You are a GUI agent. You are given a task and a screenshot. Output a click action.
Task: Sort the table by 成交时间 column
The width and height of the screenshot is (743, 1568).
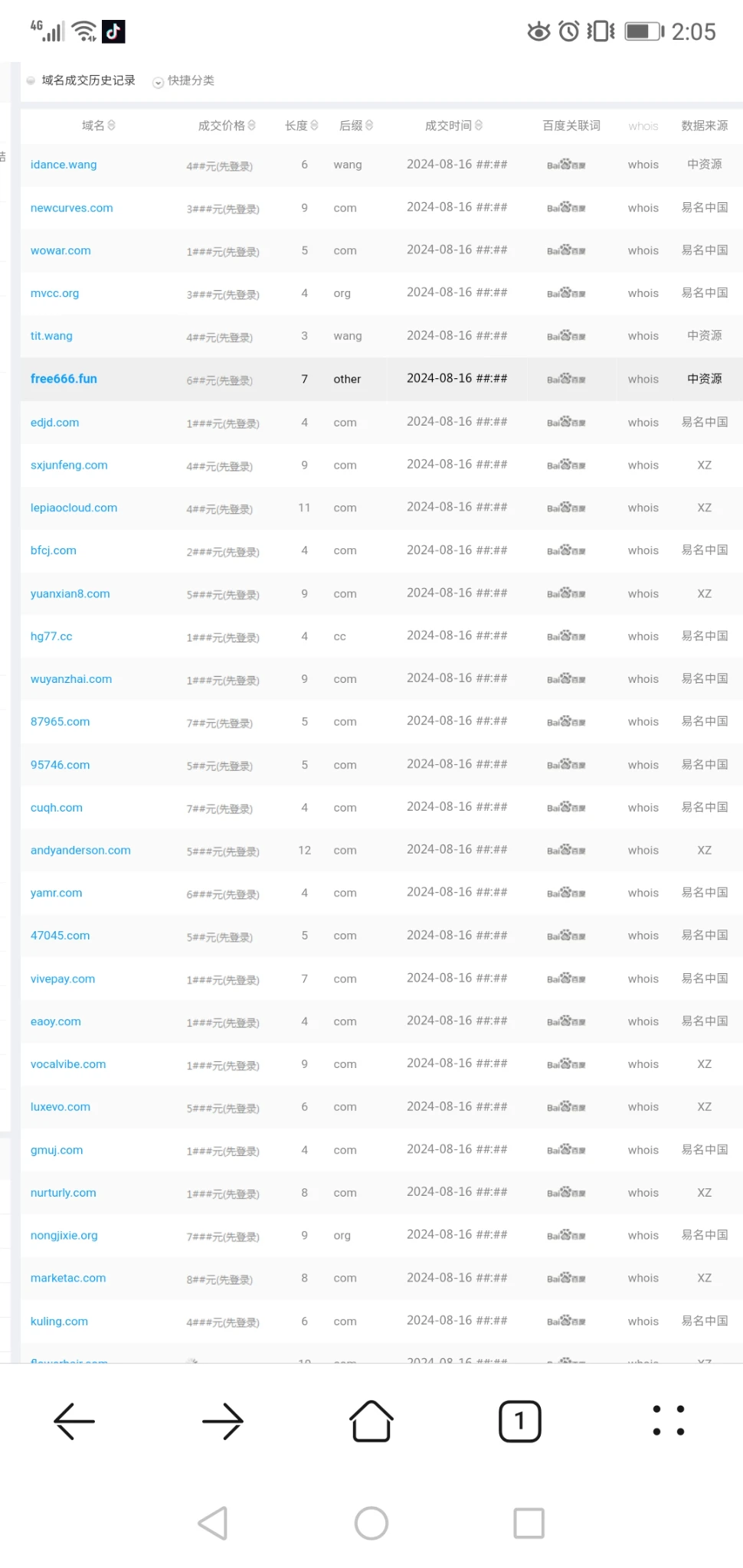pos(453,126)
